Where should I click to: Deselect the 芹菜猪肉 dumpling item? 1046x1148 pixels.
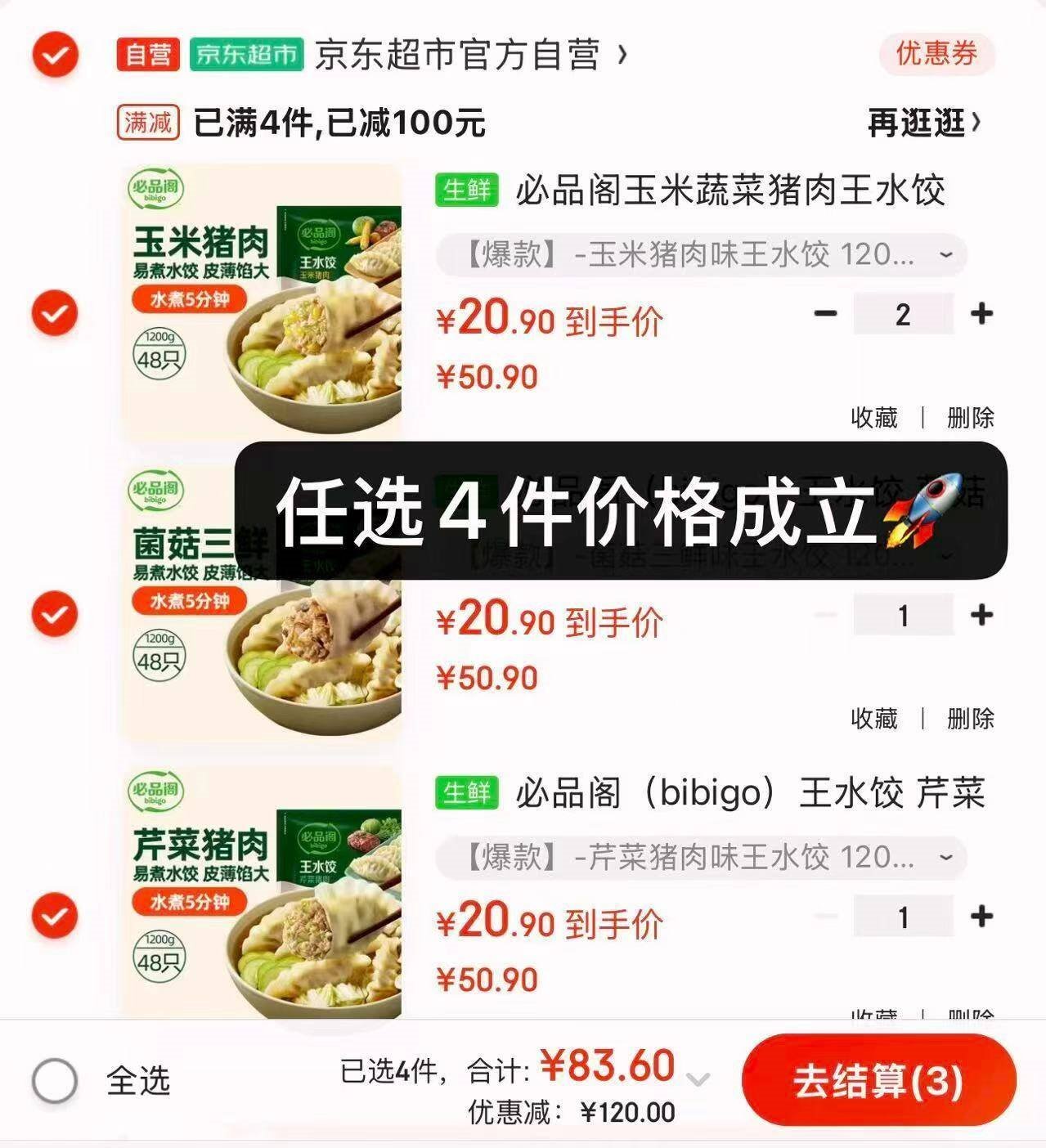coord(55,915)
